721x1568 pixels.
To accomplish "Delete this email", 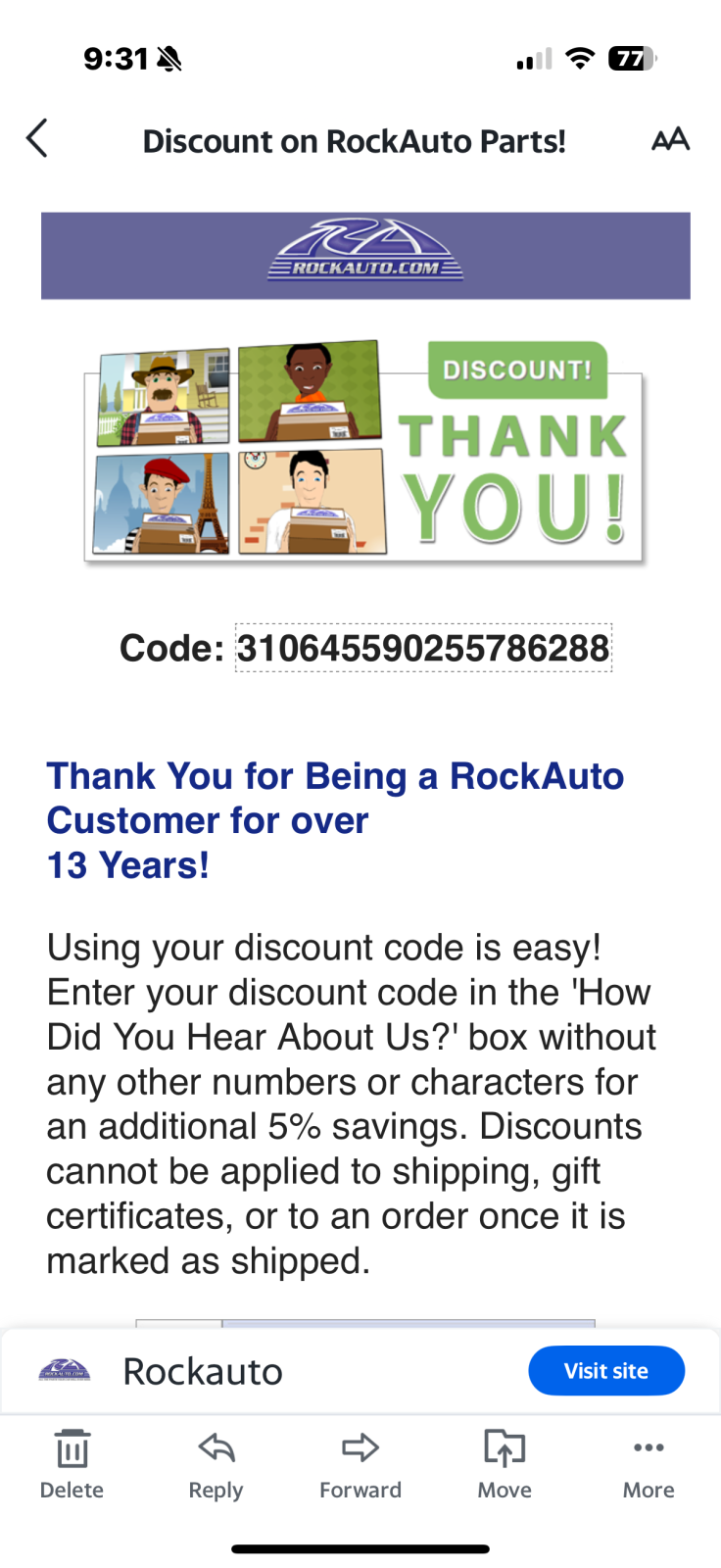I will [72, 1464].
